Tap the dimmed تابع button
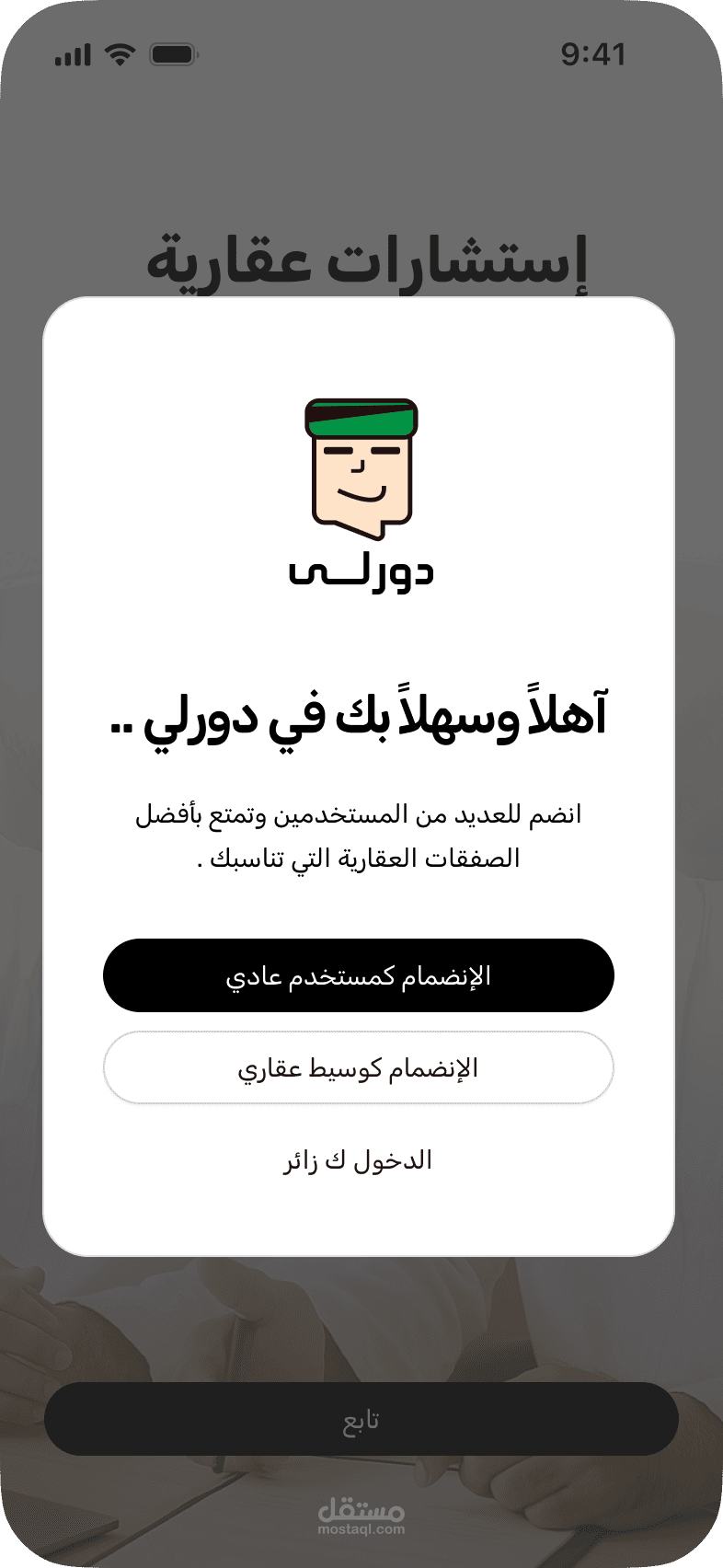This screenshot has height=1568, width=723. pyautogui.click(x=361, y=1419)
